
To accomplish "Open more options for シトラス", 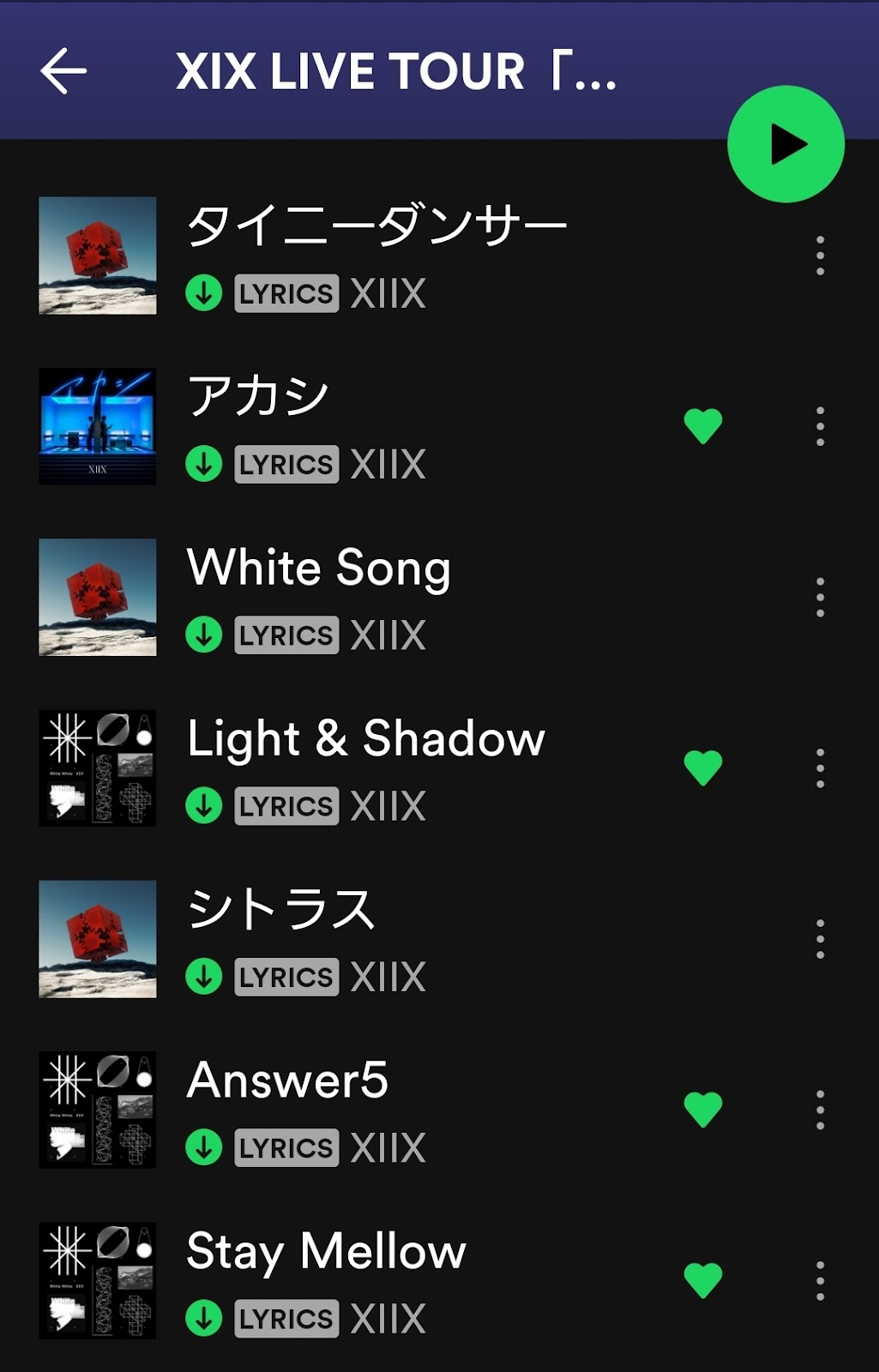I will coord(820,939).
